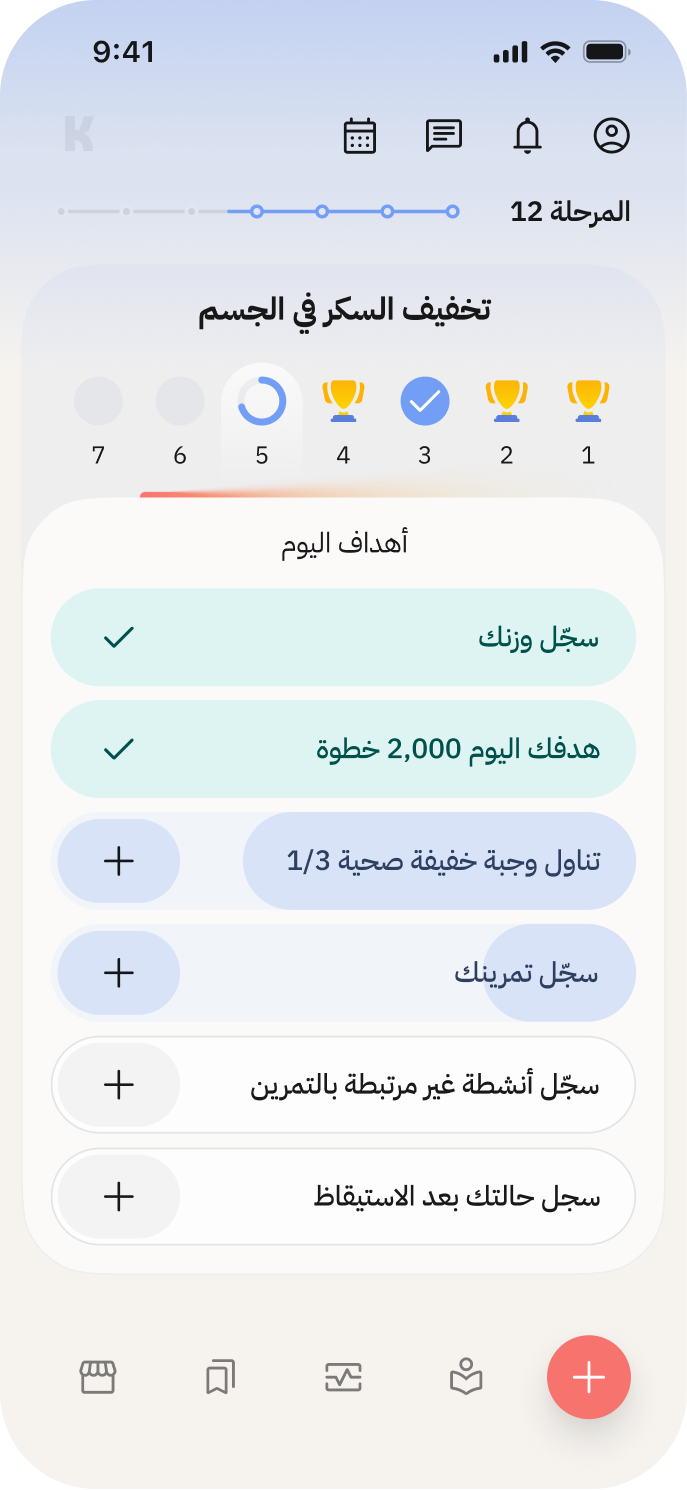Select day 3 with checkmark
Viewport: 687px width, 1490px height.
point(425,402)
